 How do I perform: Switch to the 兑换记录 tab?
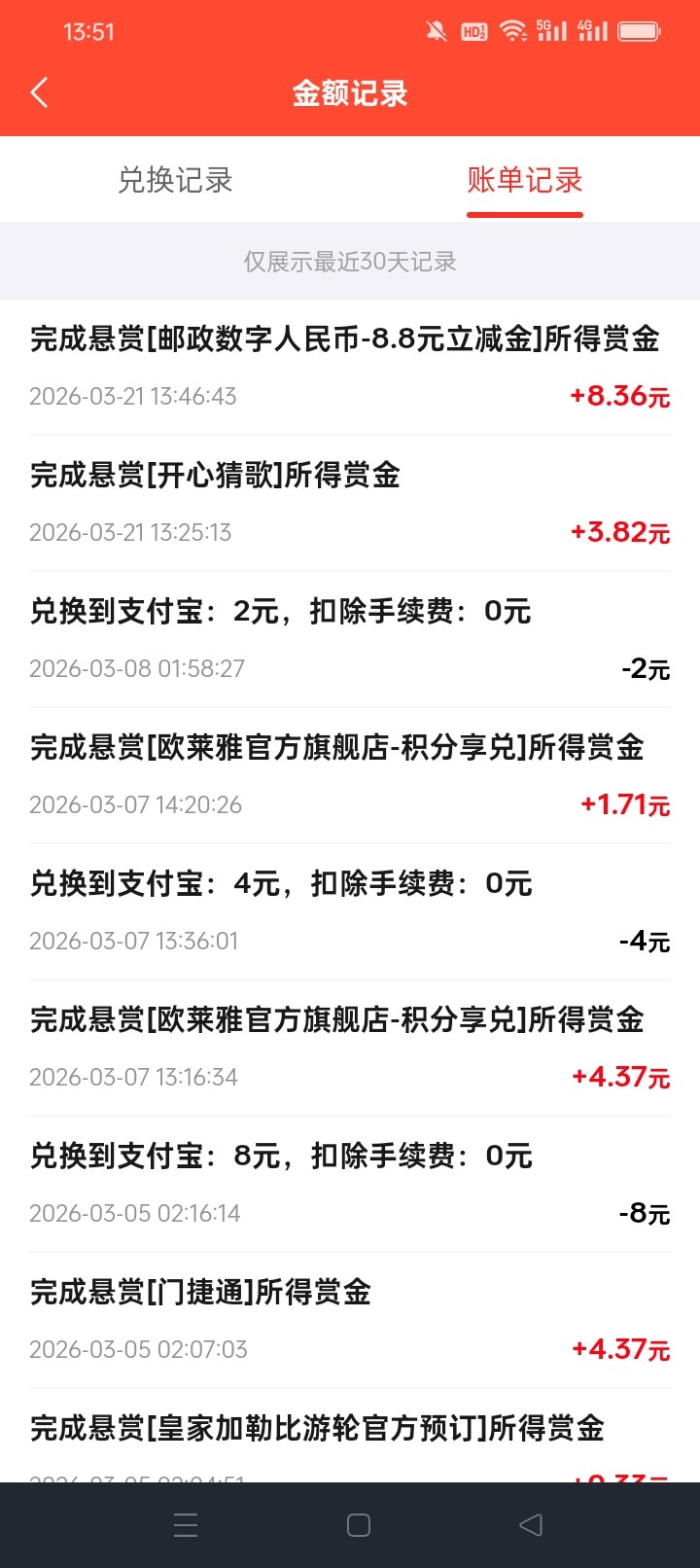[x=175, y=180]
